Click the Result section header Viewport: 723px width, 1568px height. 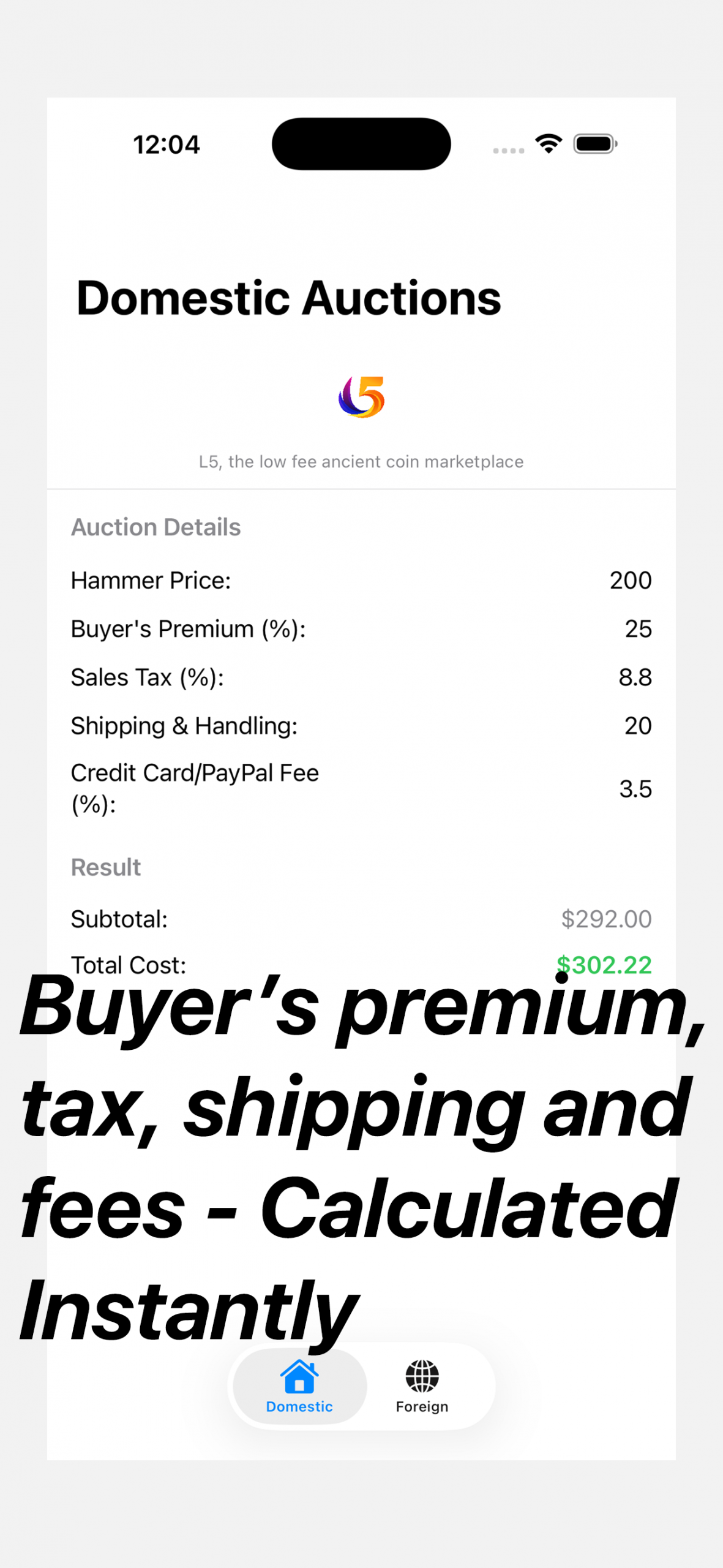pos(106,867)
